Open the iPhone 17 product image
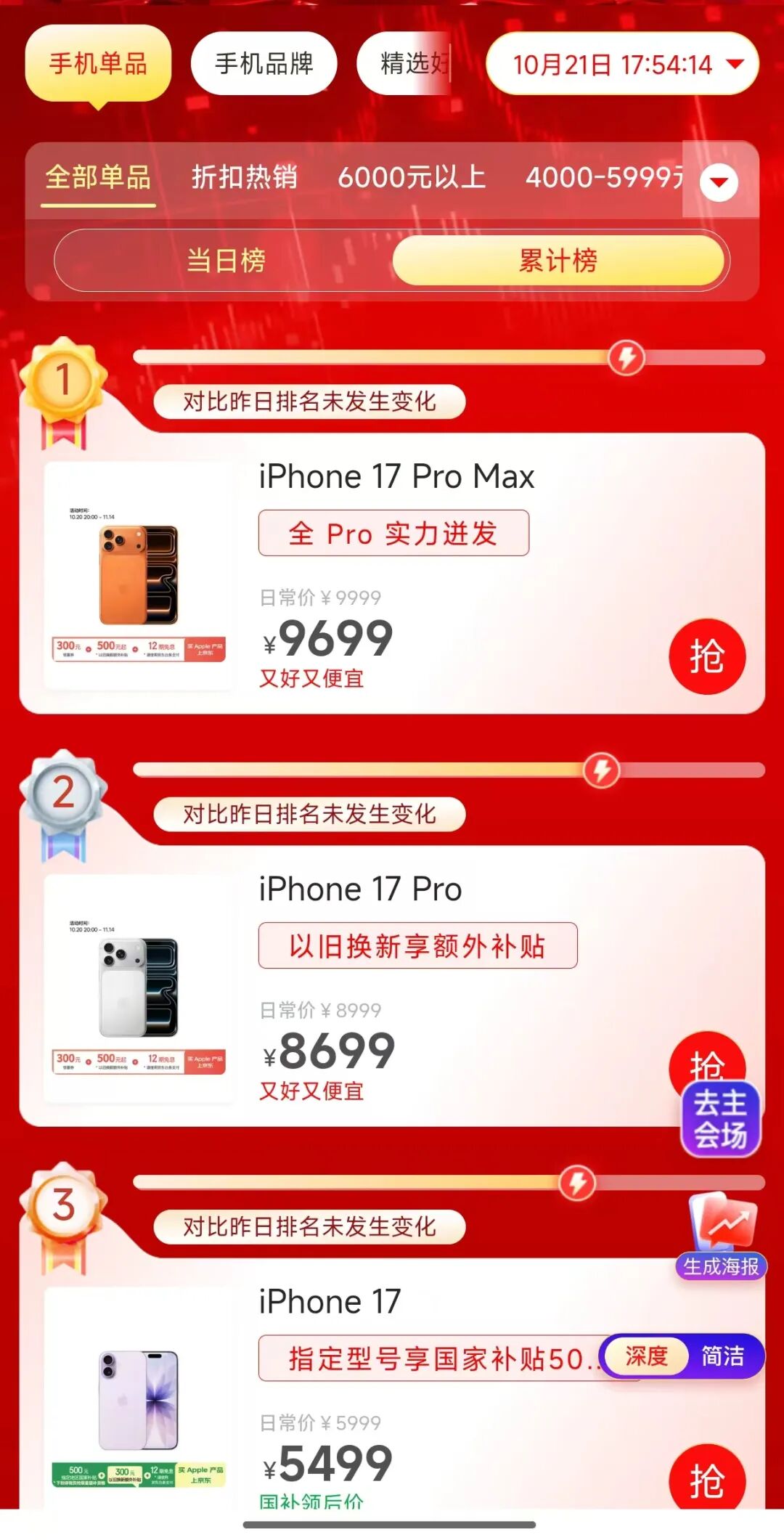 pos(139,1401)
